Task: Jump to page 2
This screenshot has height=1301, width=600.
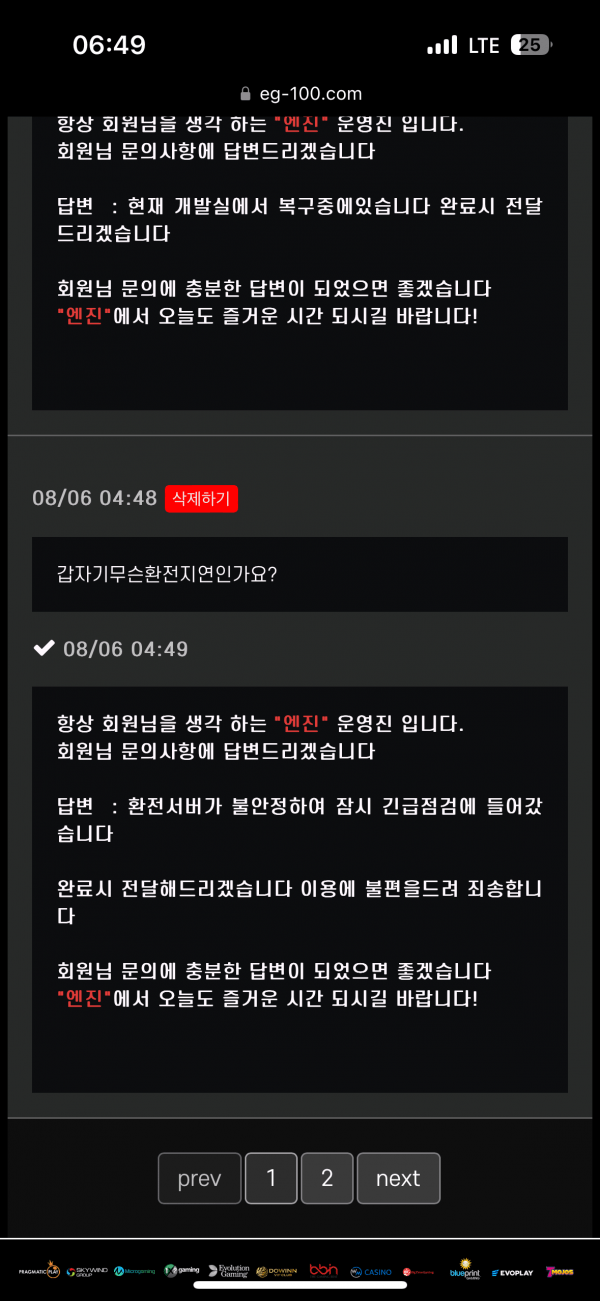Action: click(327, 1178)
